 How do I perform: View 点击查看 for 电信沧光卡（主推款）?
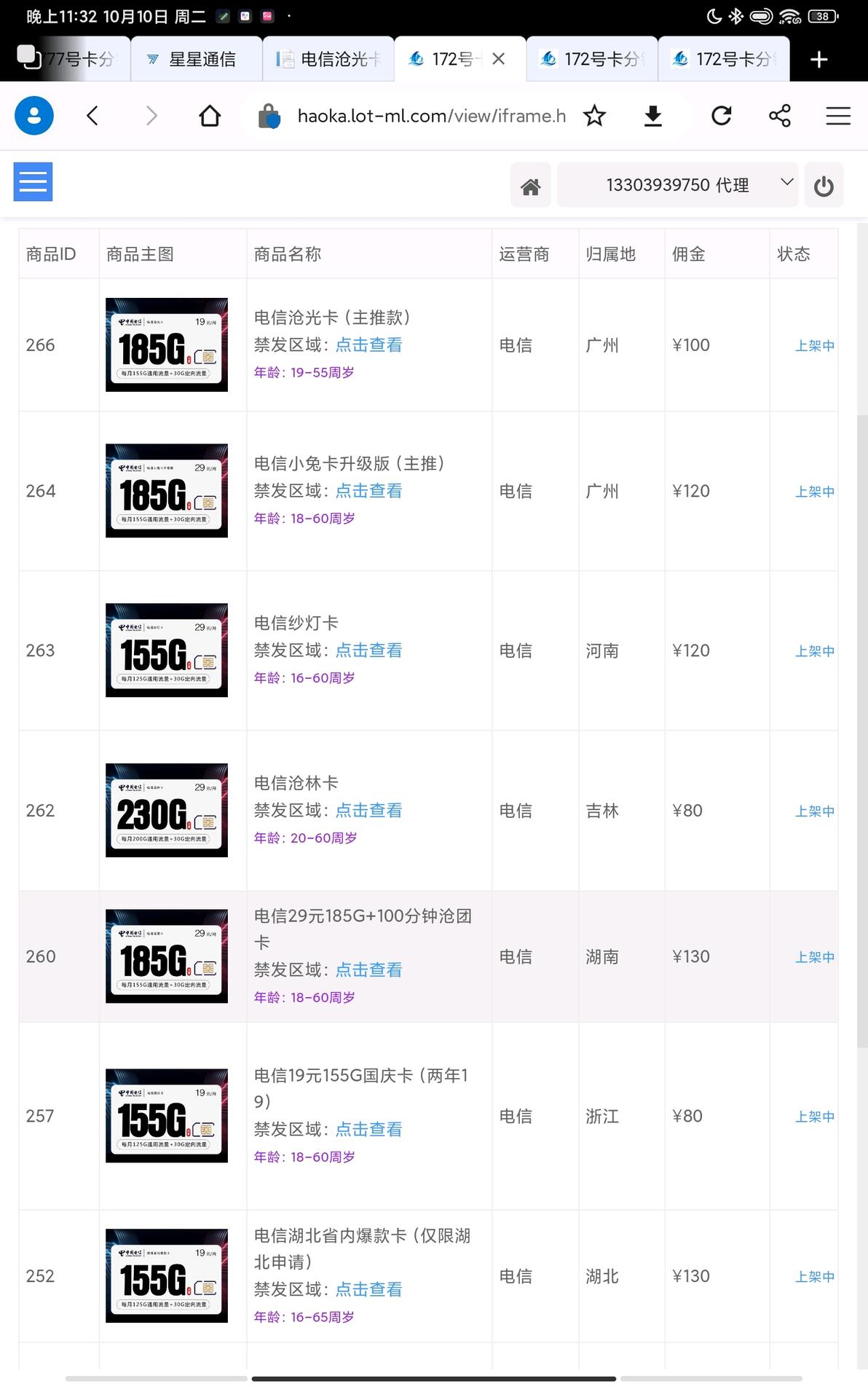pos(368,345)
